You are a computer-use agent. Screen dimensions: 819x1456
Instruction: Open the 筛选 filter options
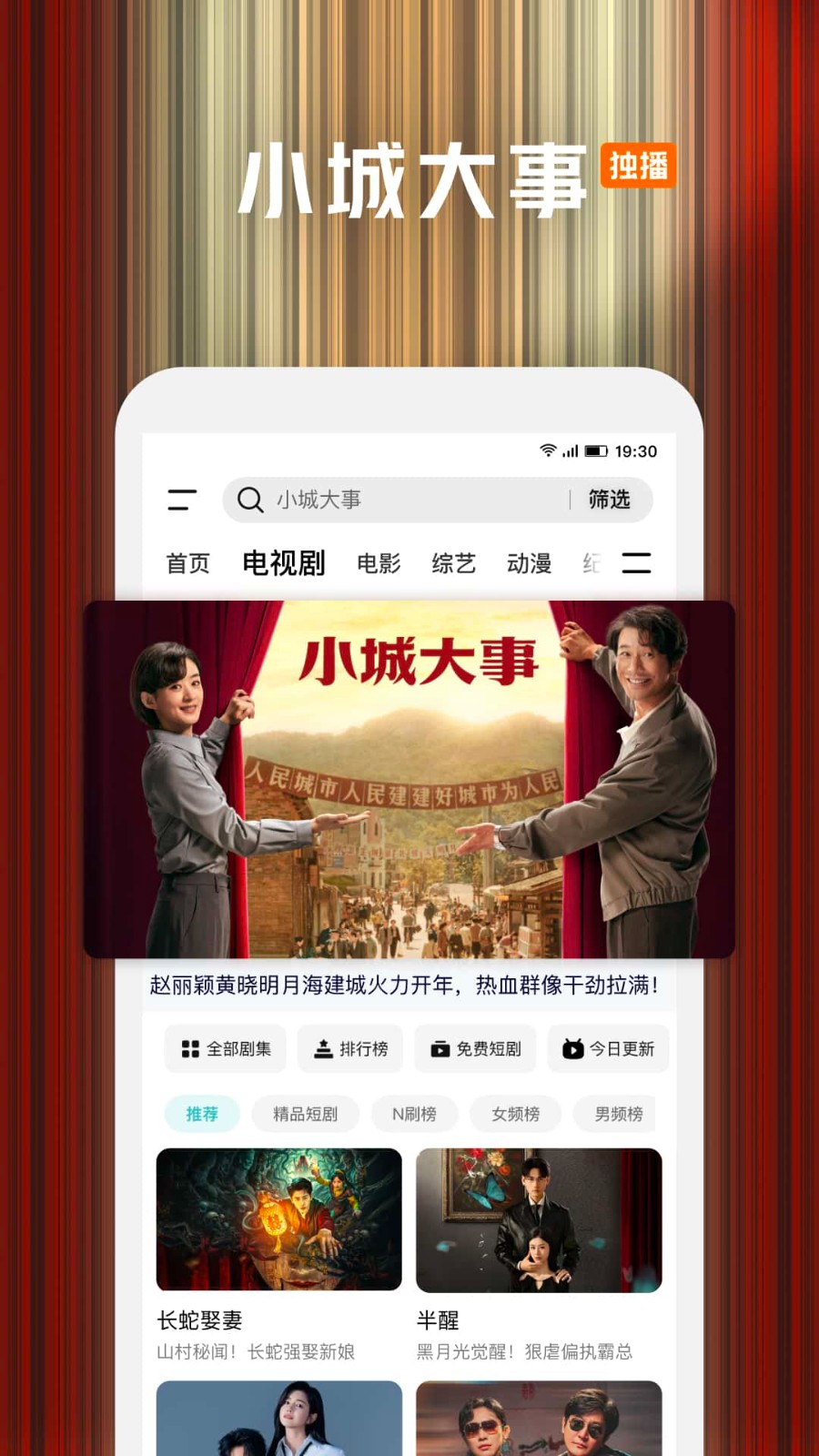click(609, 500)
